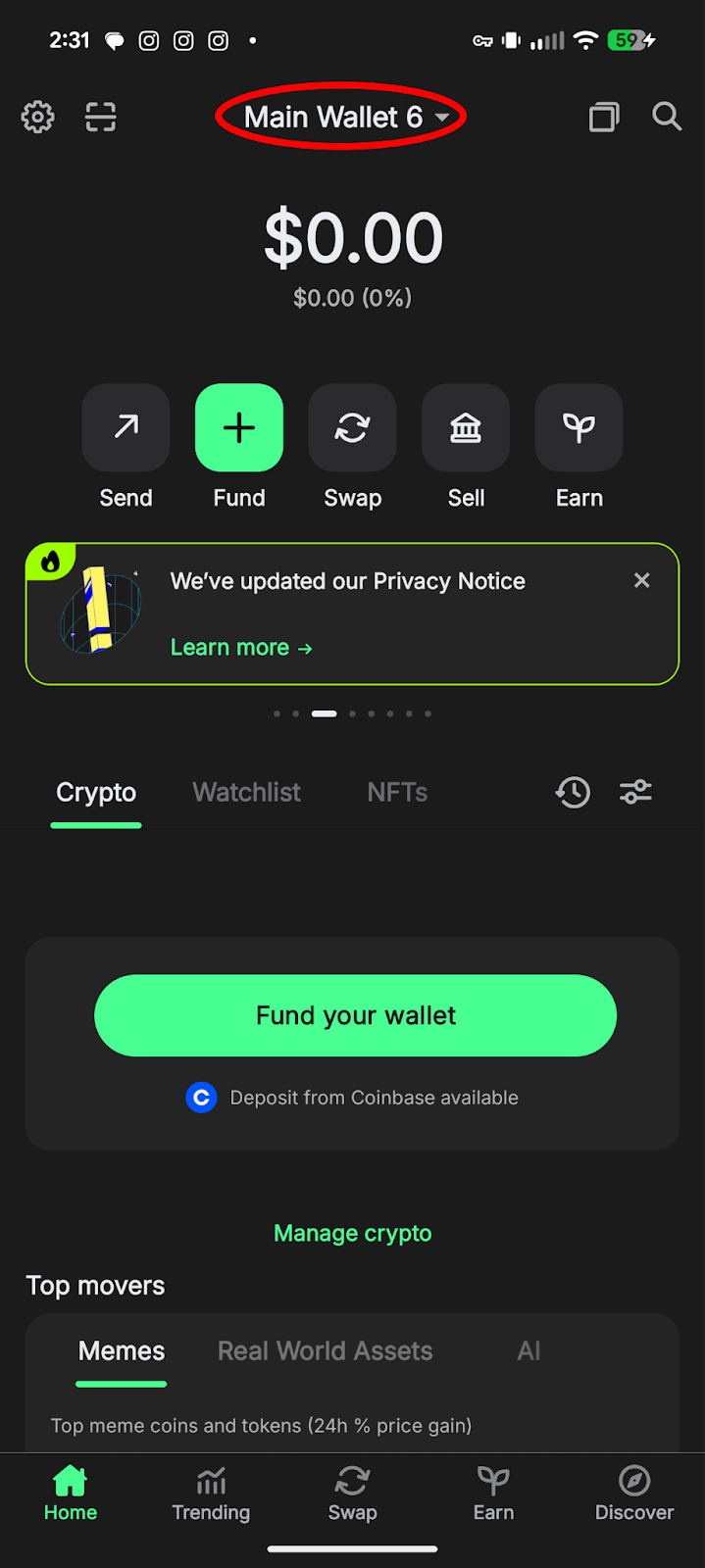Follow the Learn more link

[241, 648]
